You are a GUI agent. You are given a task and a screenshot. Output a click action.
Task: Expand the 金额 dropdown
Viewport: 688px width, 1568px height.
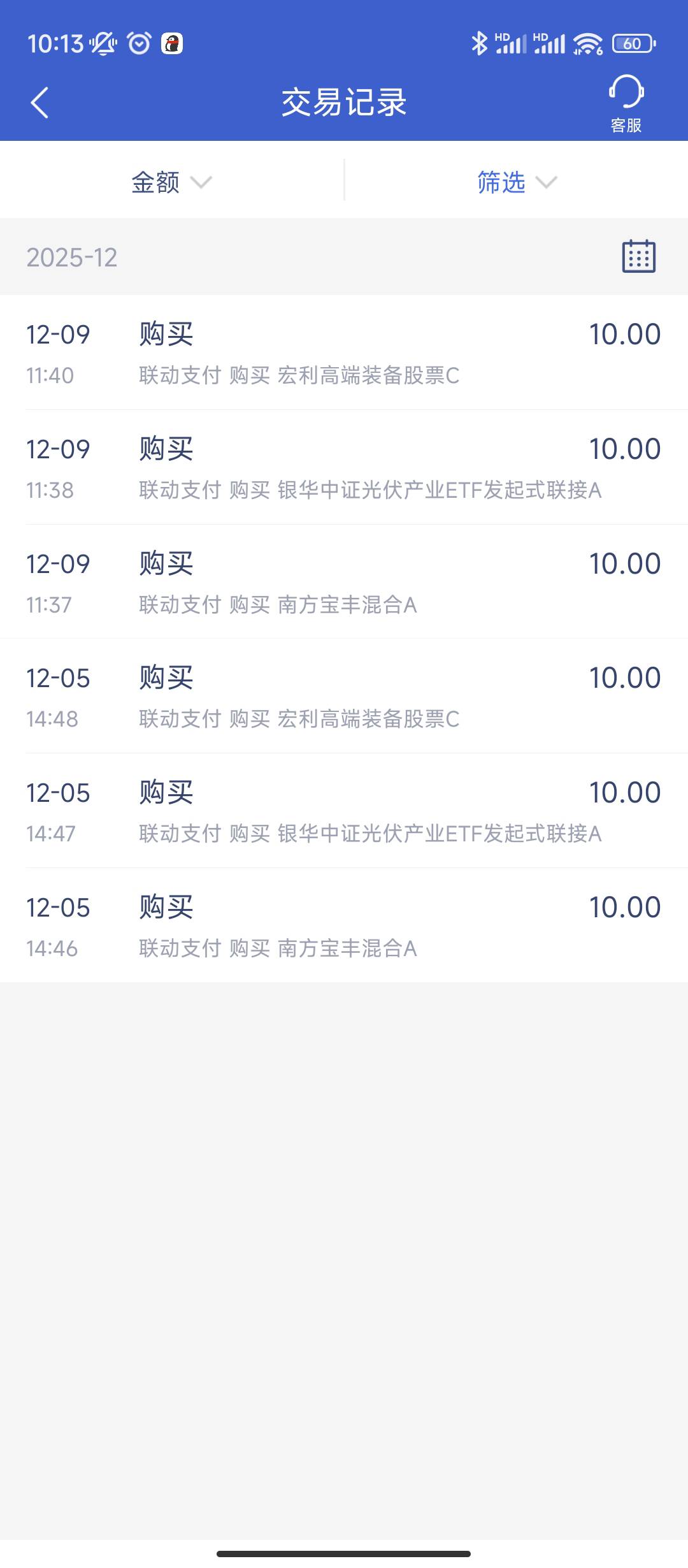click(x=171, y=182)
